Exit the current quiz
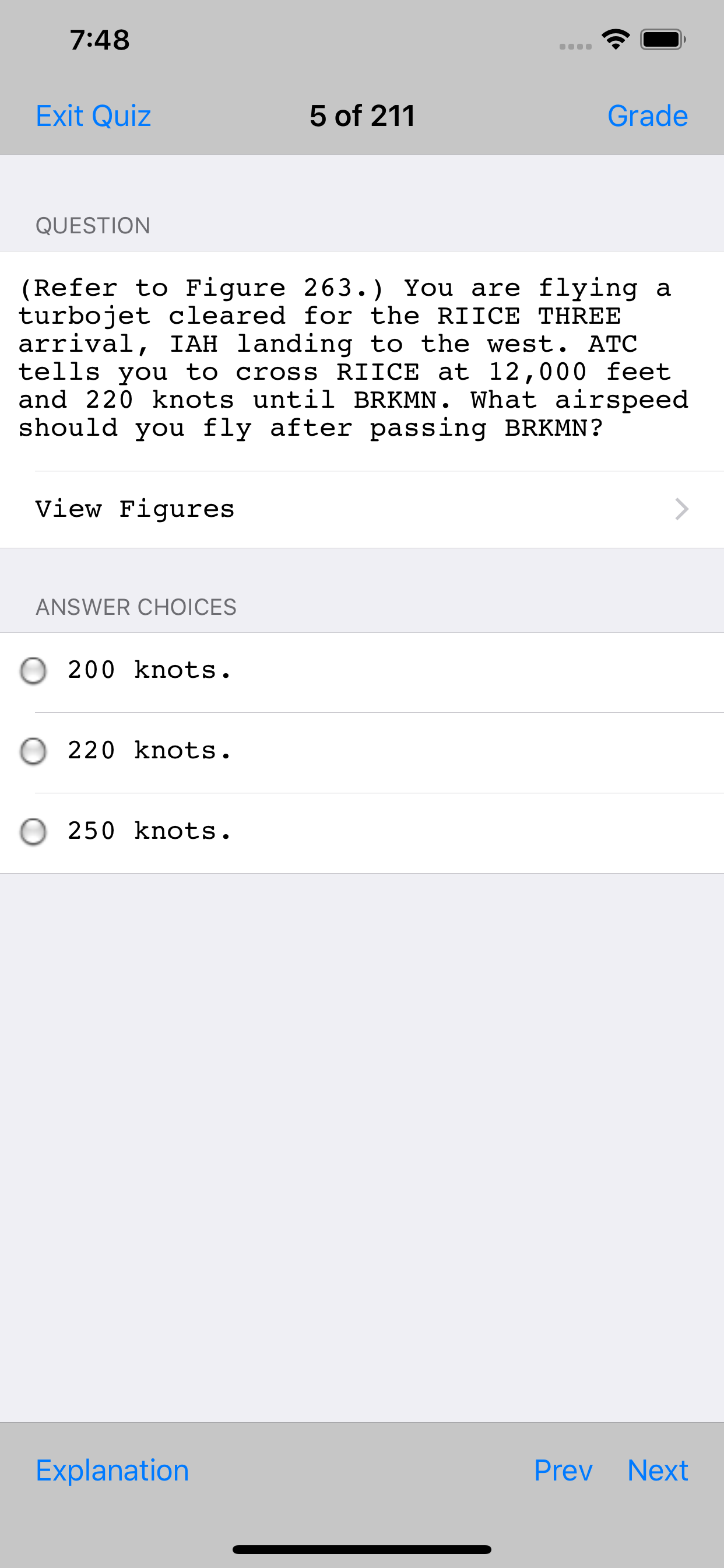 coord(93,115)
